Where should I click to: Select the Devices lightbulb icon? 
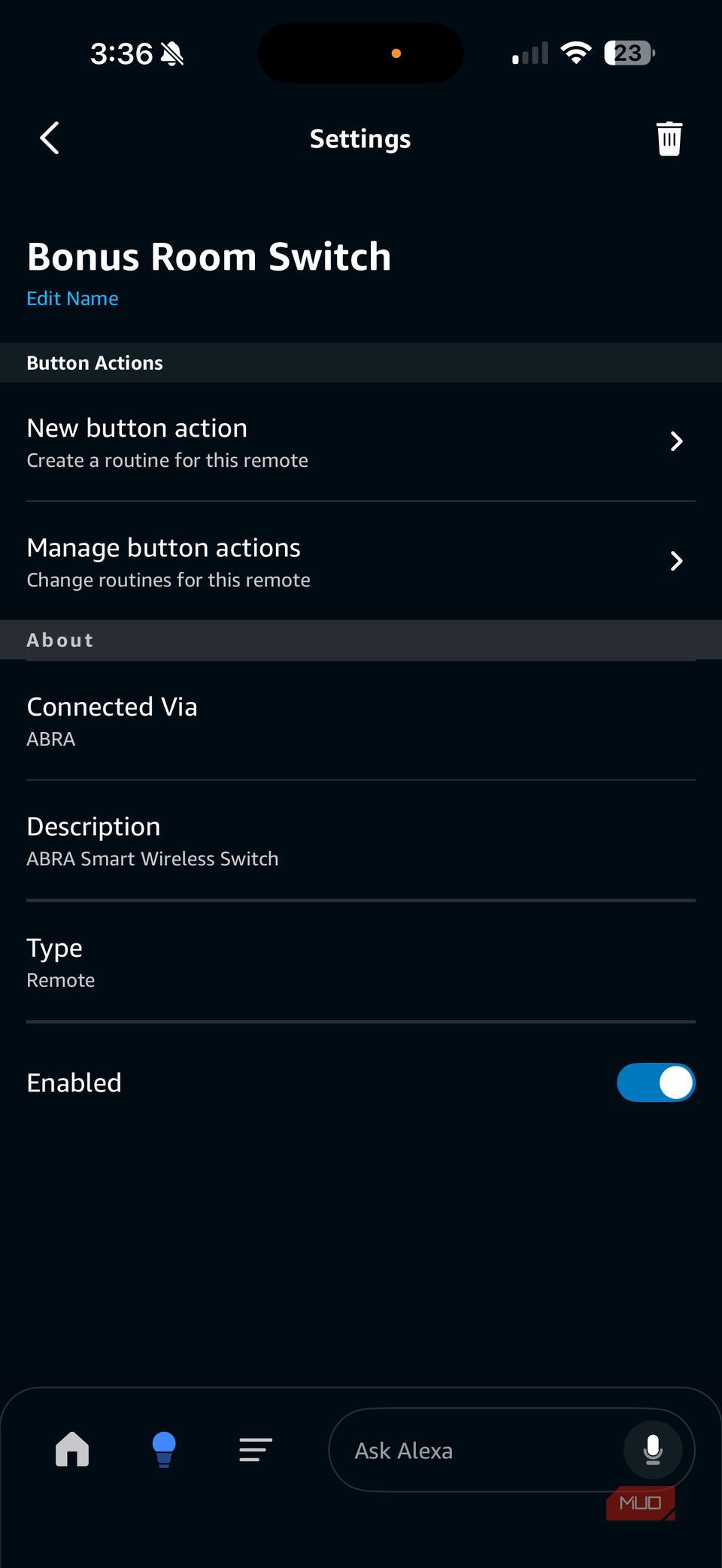click(164, 1449)
